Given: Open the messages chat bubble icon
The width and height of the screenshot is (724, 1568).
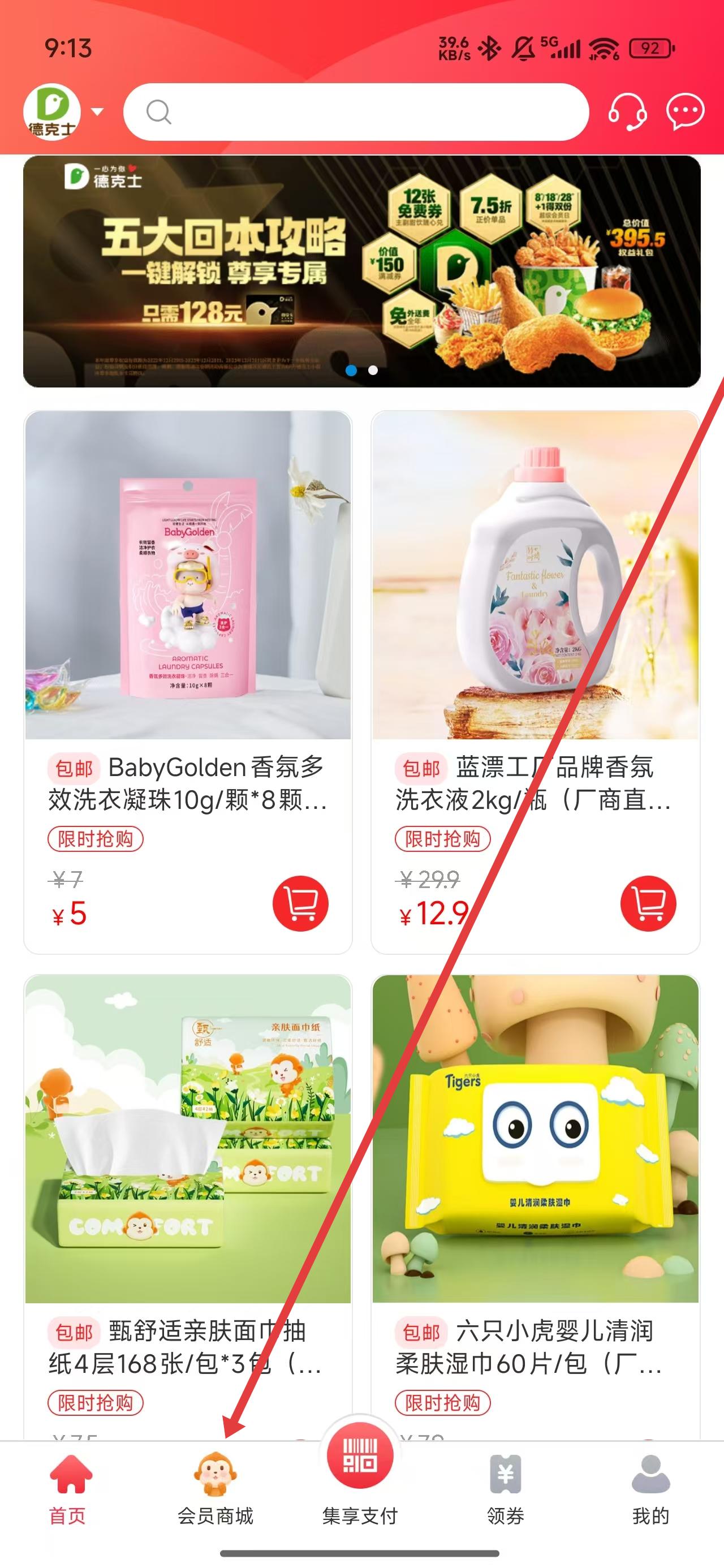Looking at the screenshot, I should click(685, 111).
